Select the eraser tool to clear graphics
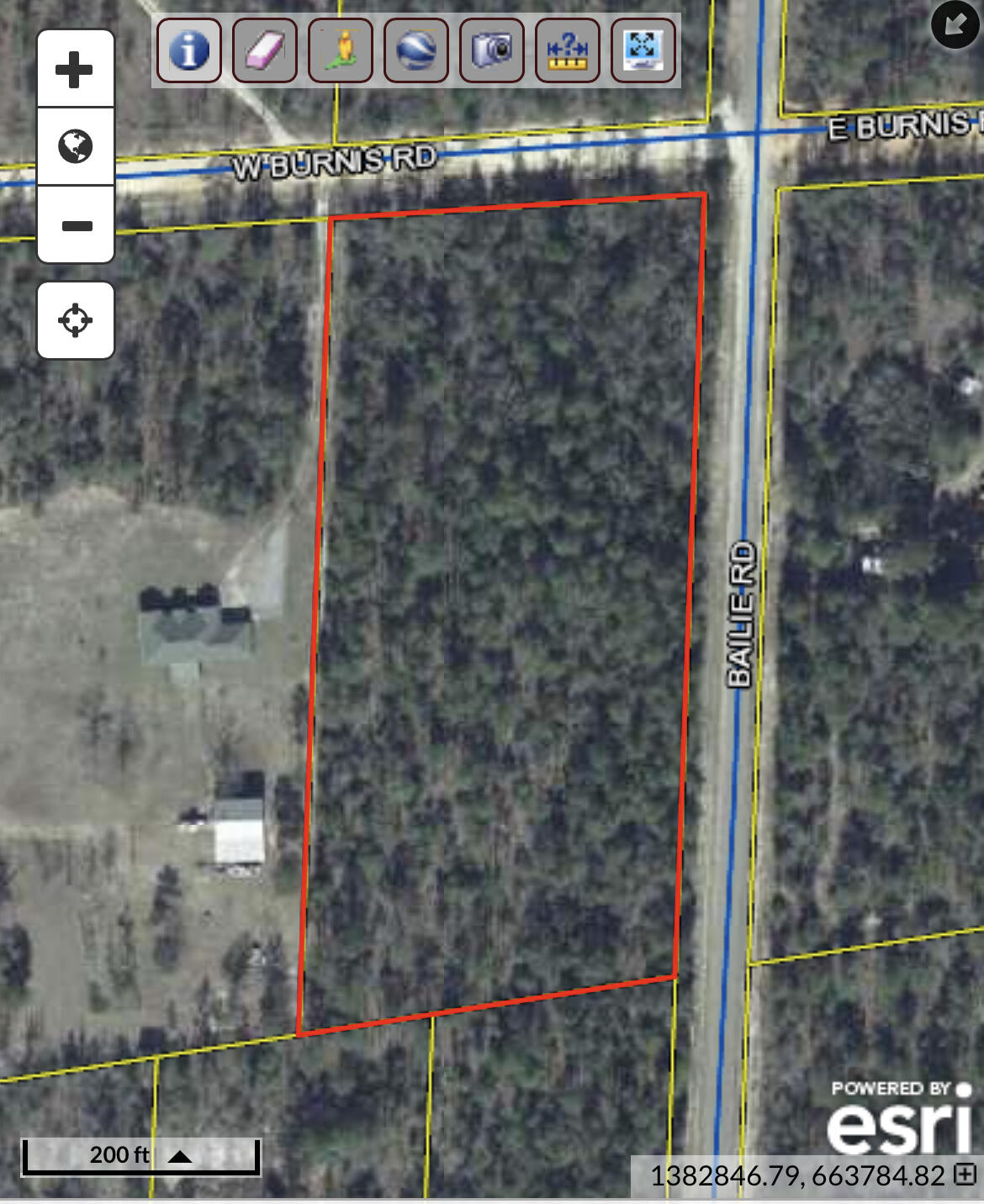This screenshot has height=1204, width=984. [x=264, y=50]
